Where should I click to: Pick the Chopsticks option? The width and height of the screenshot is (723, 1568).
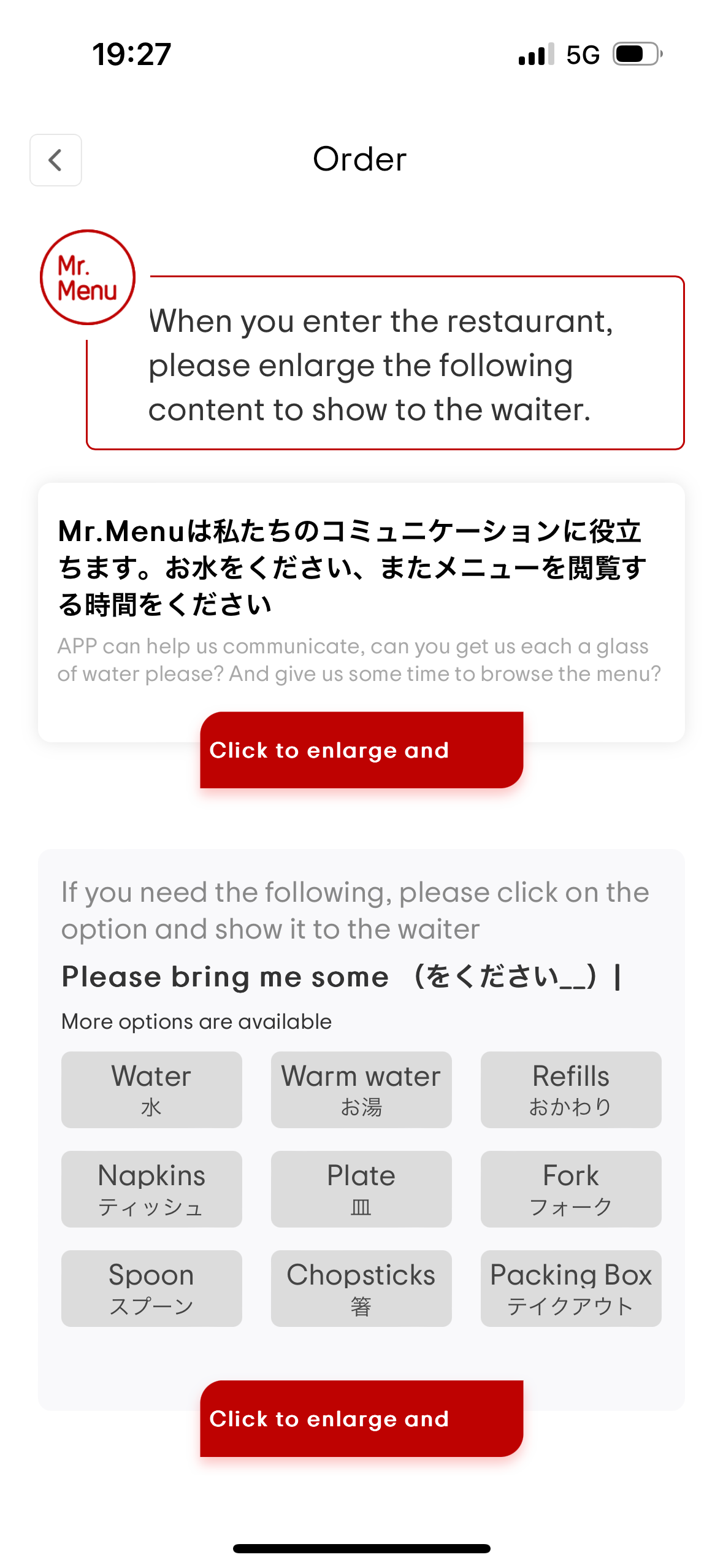pos(361,1288)
